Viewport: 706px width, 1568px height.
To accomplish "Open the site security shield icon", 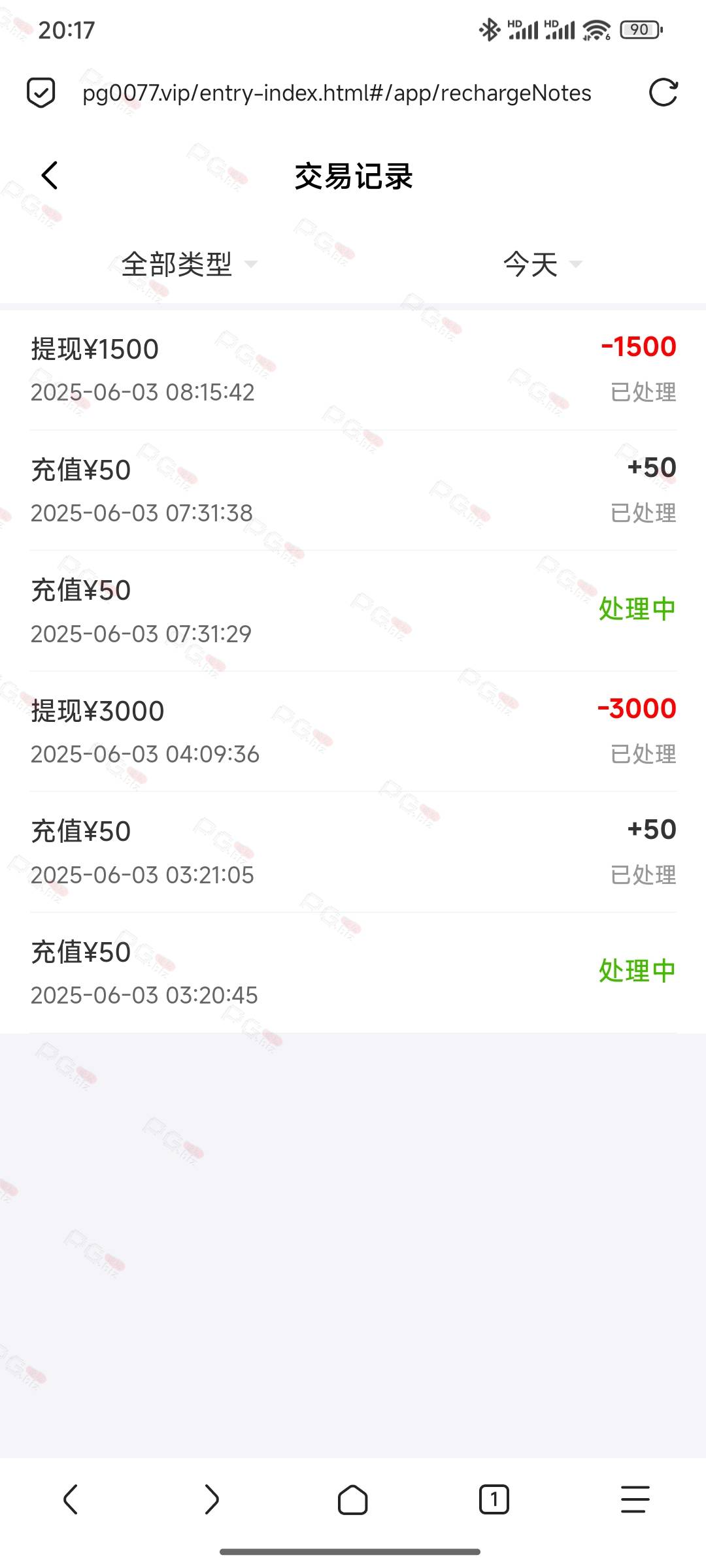I will [x=41, y=93].
